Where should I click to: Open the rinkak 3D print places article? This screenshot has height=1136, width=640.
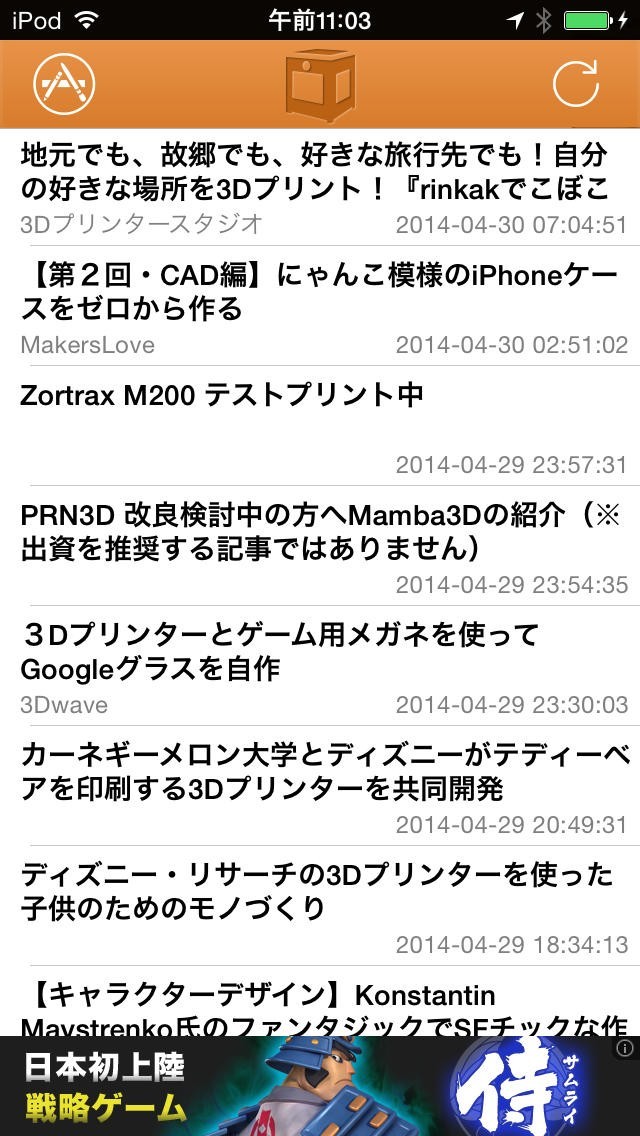click(x=320, y=187)
